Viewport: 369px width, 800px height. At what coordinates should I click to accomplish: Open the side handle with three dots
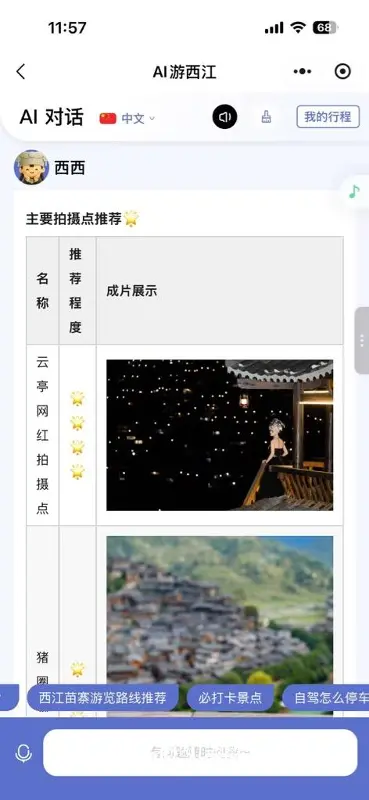click(x=362, y=341)
